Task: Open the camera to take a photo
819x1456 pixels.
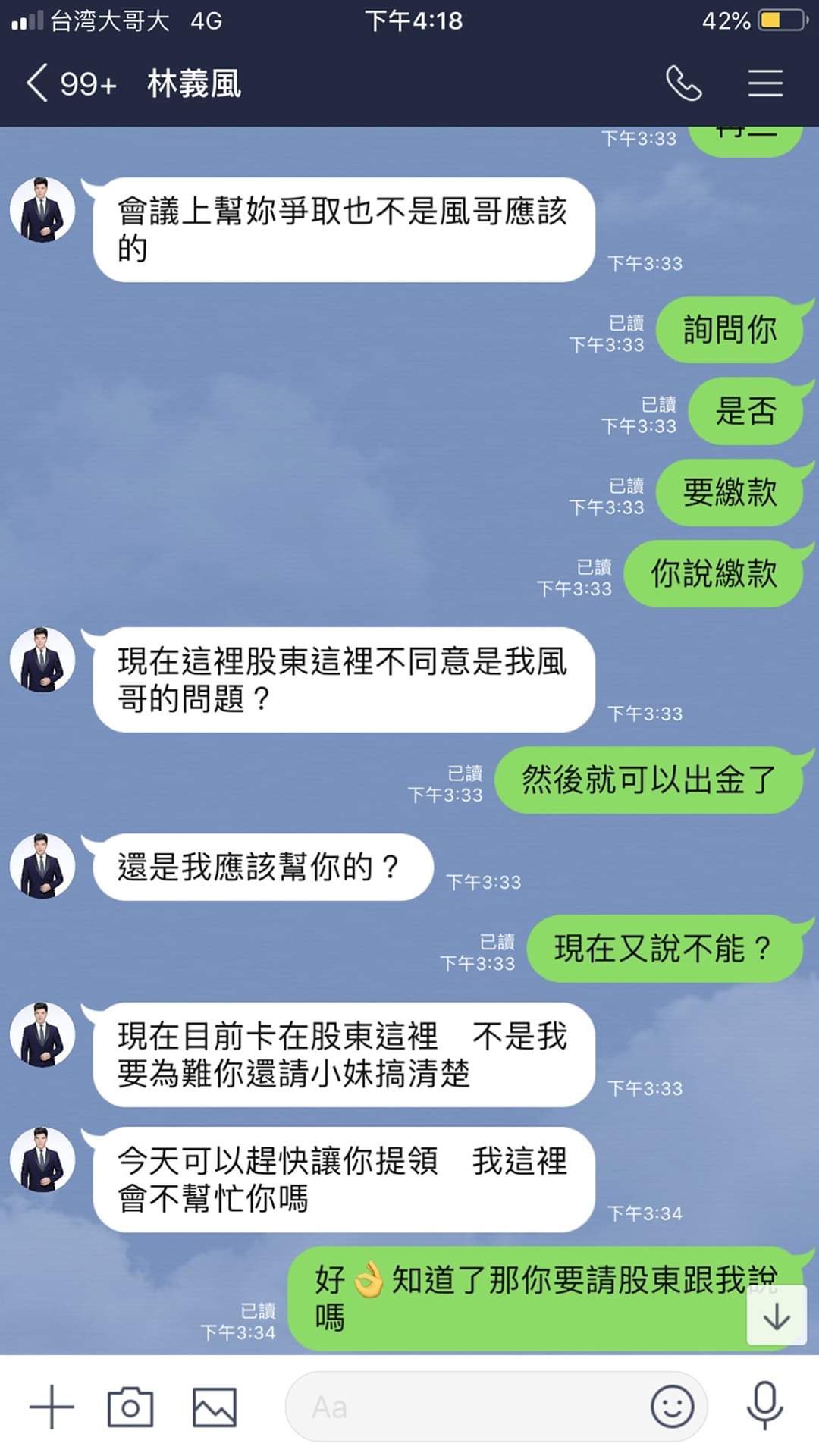Action: coord(130,1407)
